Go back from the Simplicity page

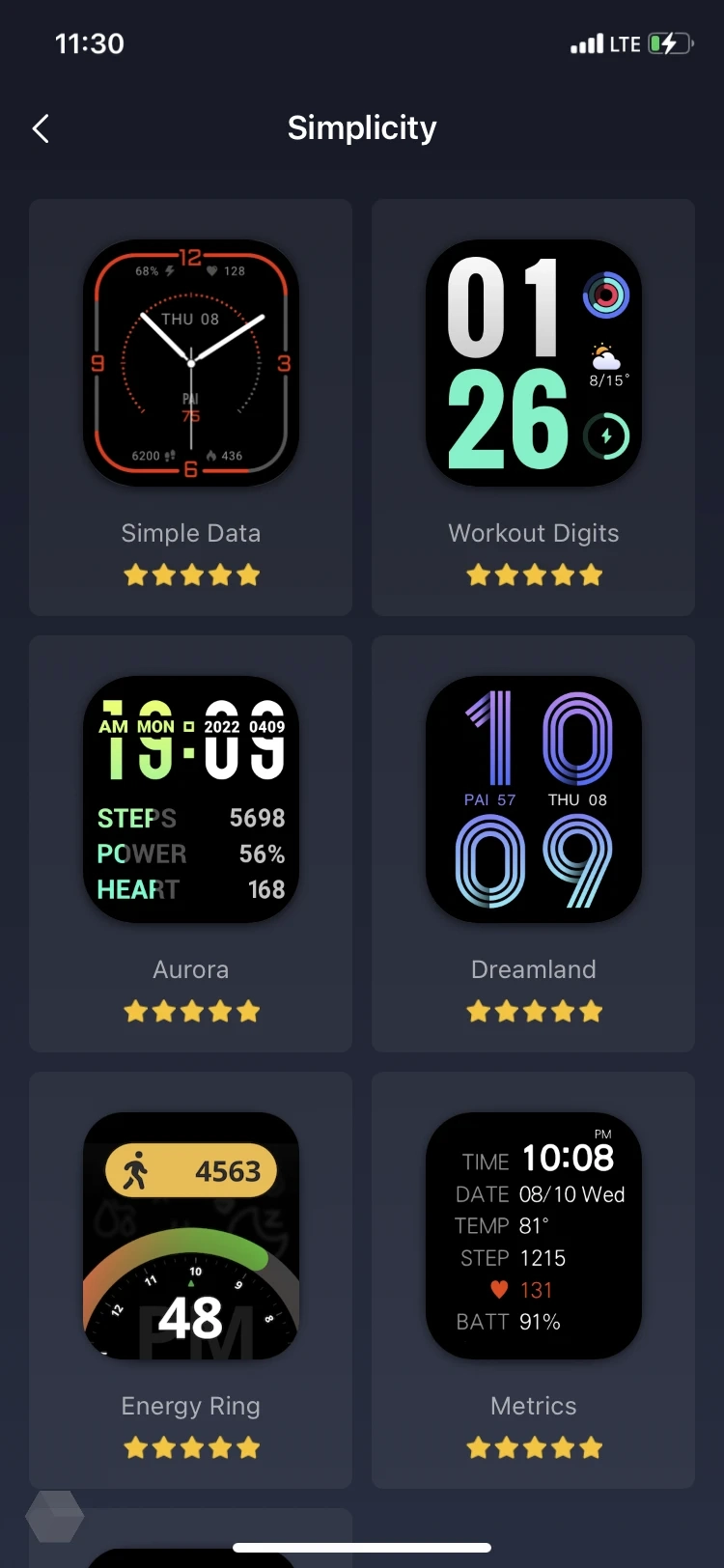click(41, 128)
